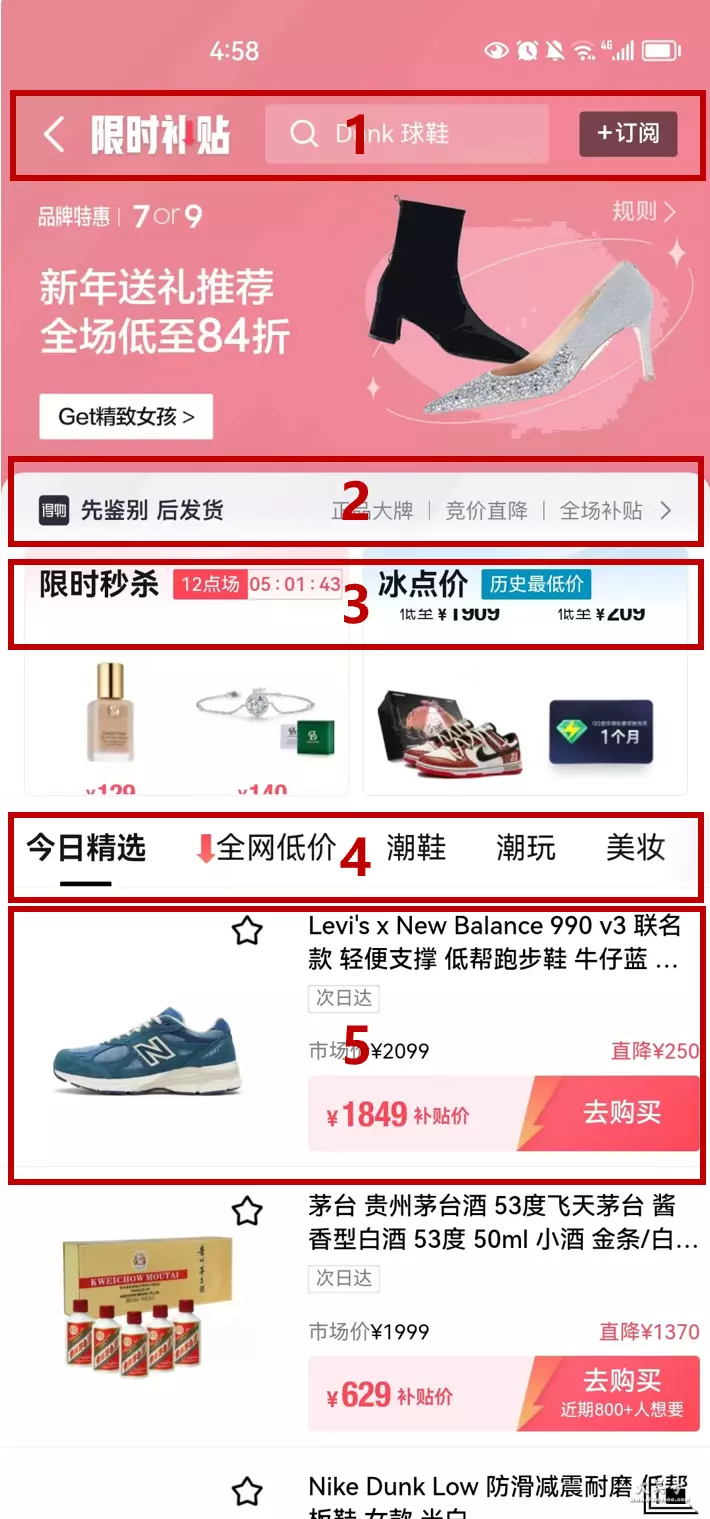Switch to the 美妆 tab
The width and height of the screenshot is (710, 1519).
click(x=636, y=848)
